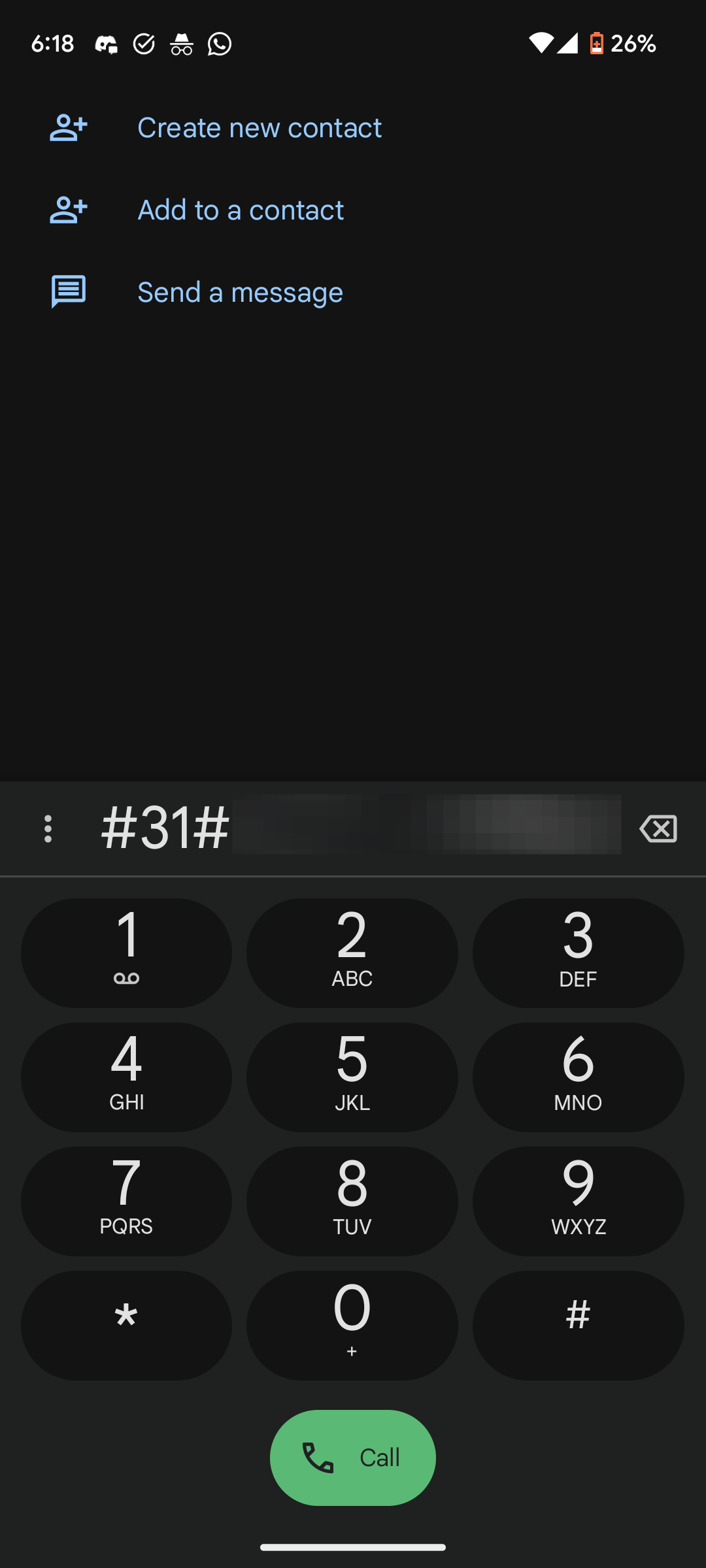
Task: Choose Add to a contact
Action: 240,210
